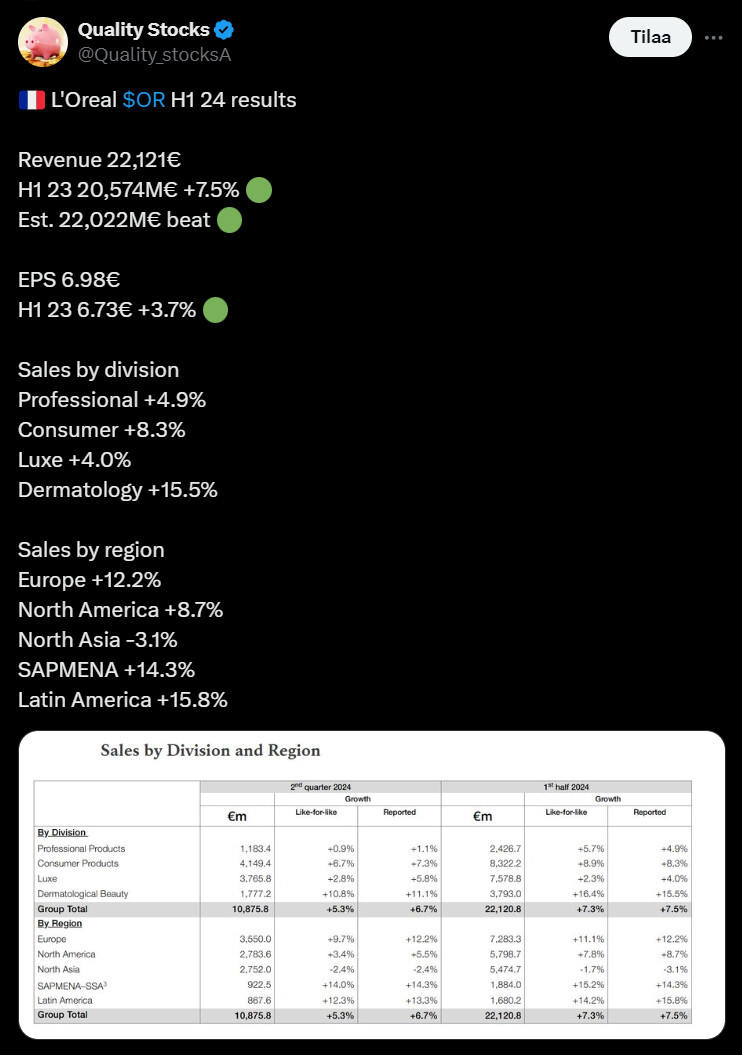
Task: Open the Sales by Division and Region image
Action: point(370,885)
